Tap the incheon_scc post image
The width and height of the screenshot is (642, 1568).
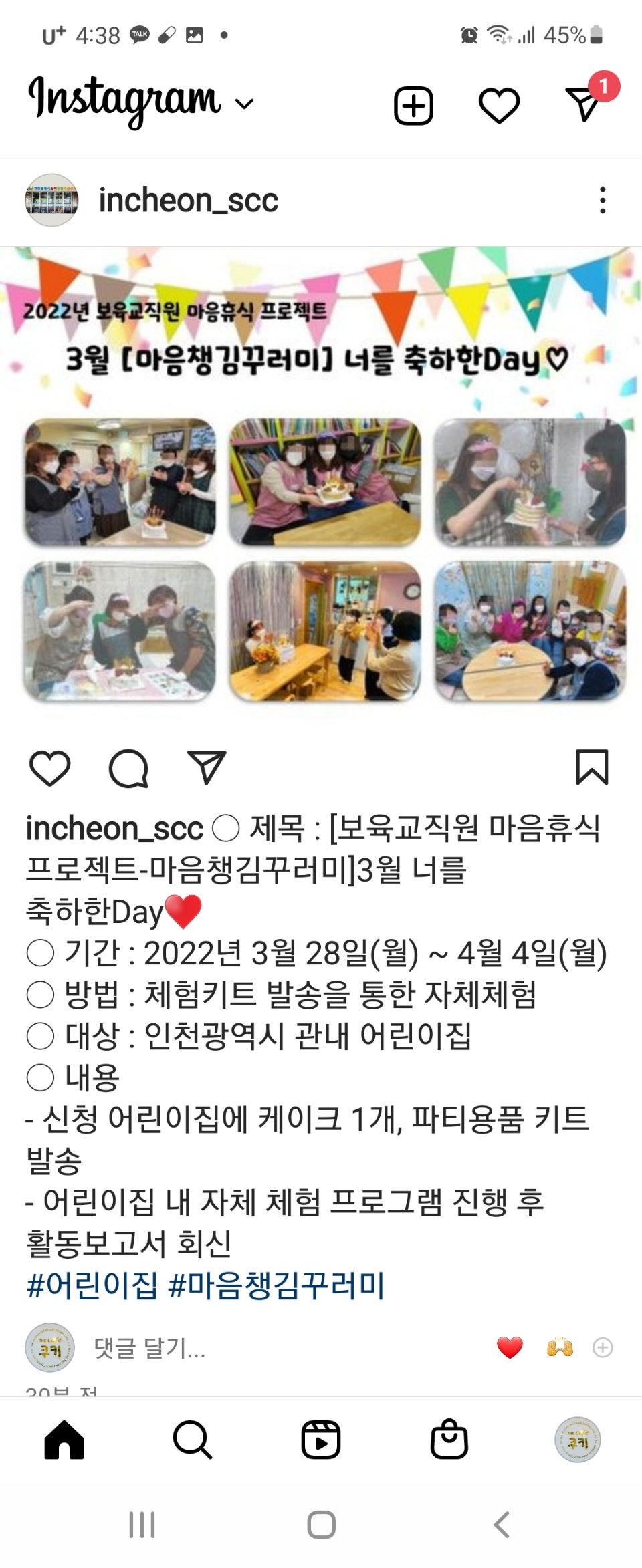321,488
